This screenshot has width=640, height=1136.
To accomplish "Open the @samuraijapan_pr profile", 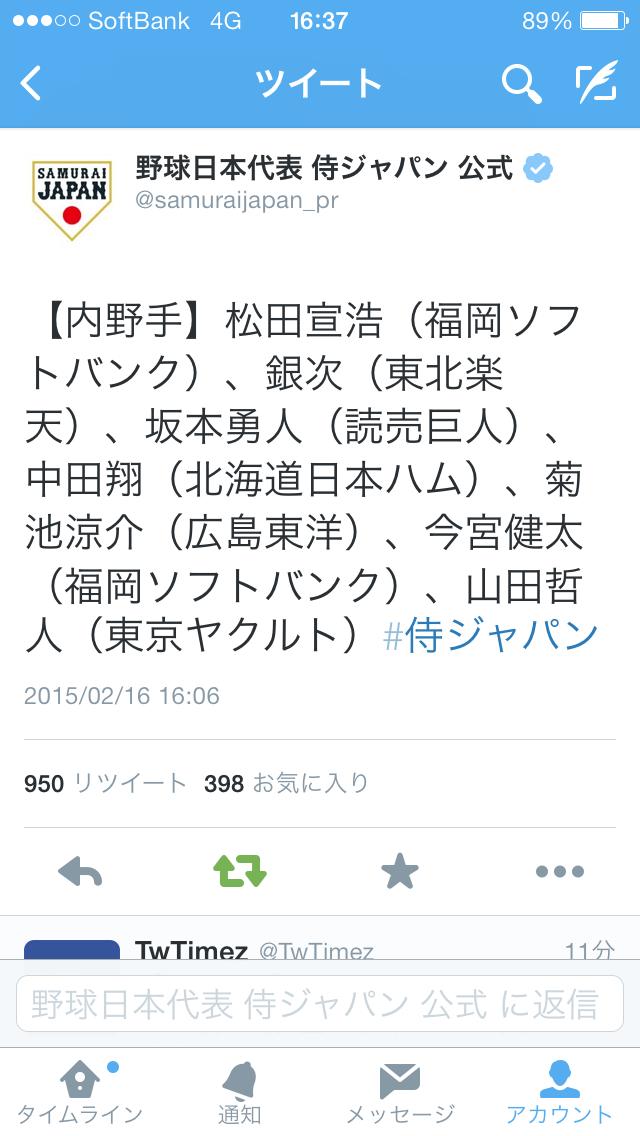I will 236,201.
